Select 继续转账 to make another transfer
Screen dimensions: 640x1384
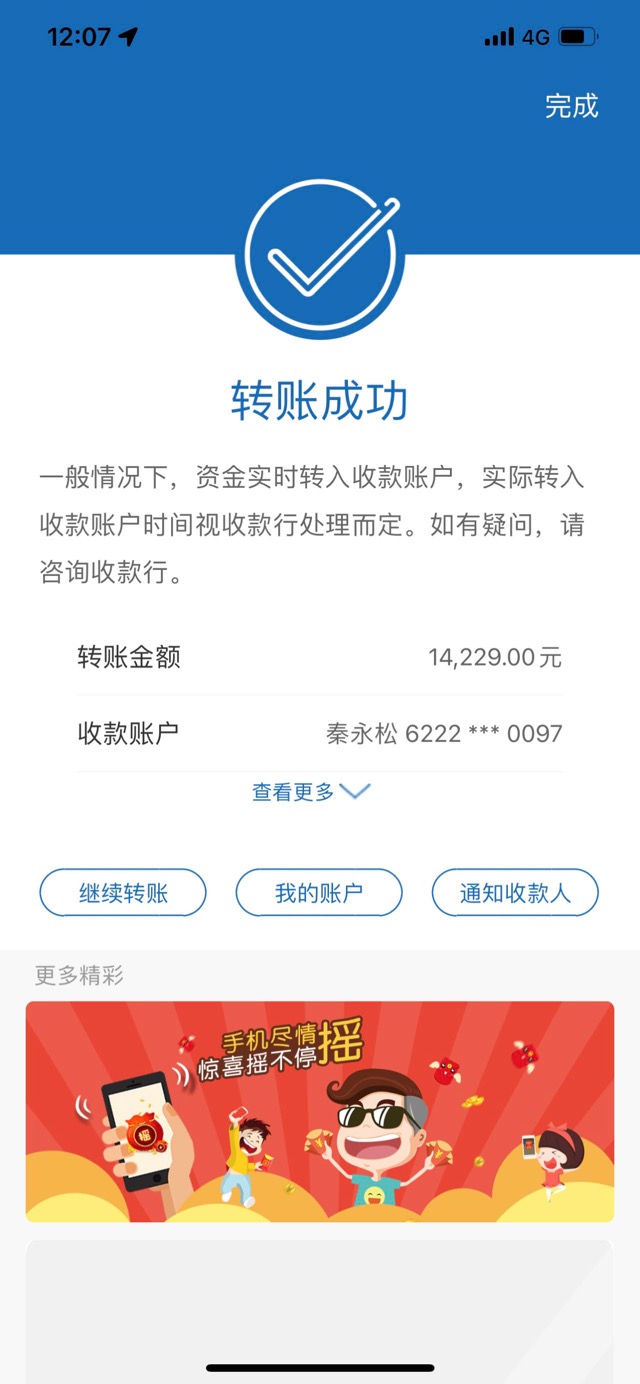coord(123,893)
